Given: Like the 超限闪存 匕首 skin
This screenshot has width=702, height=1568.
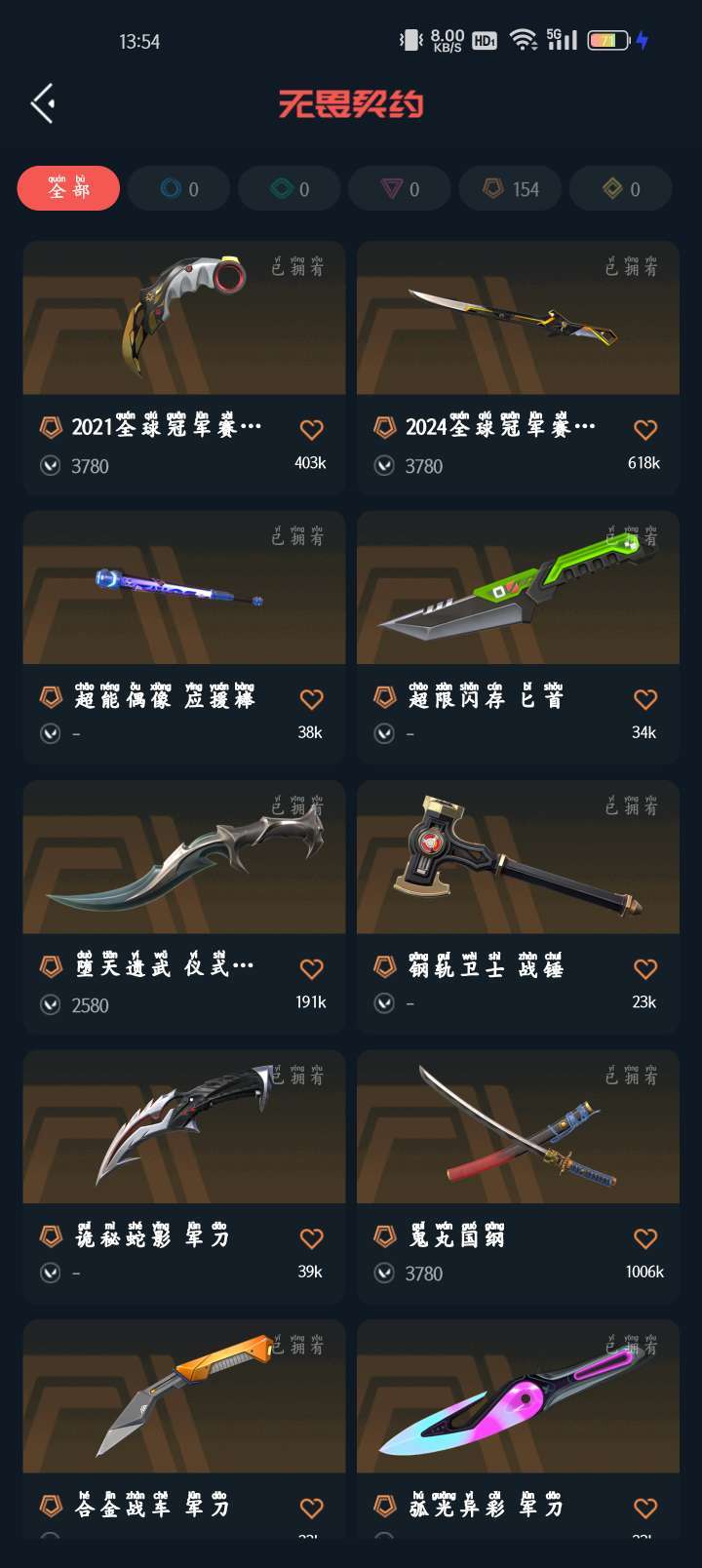Looking at the screenshot, I should click(645, 699).
